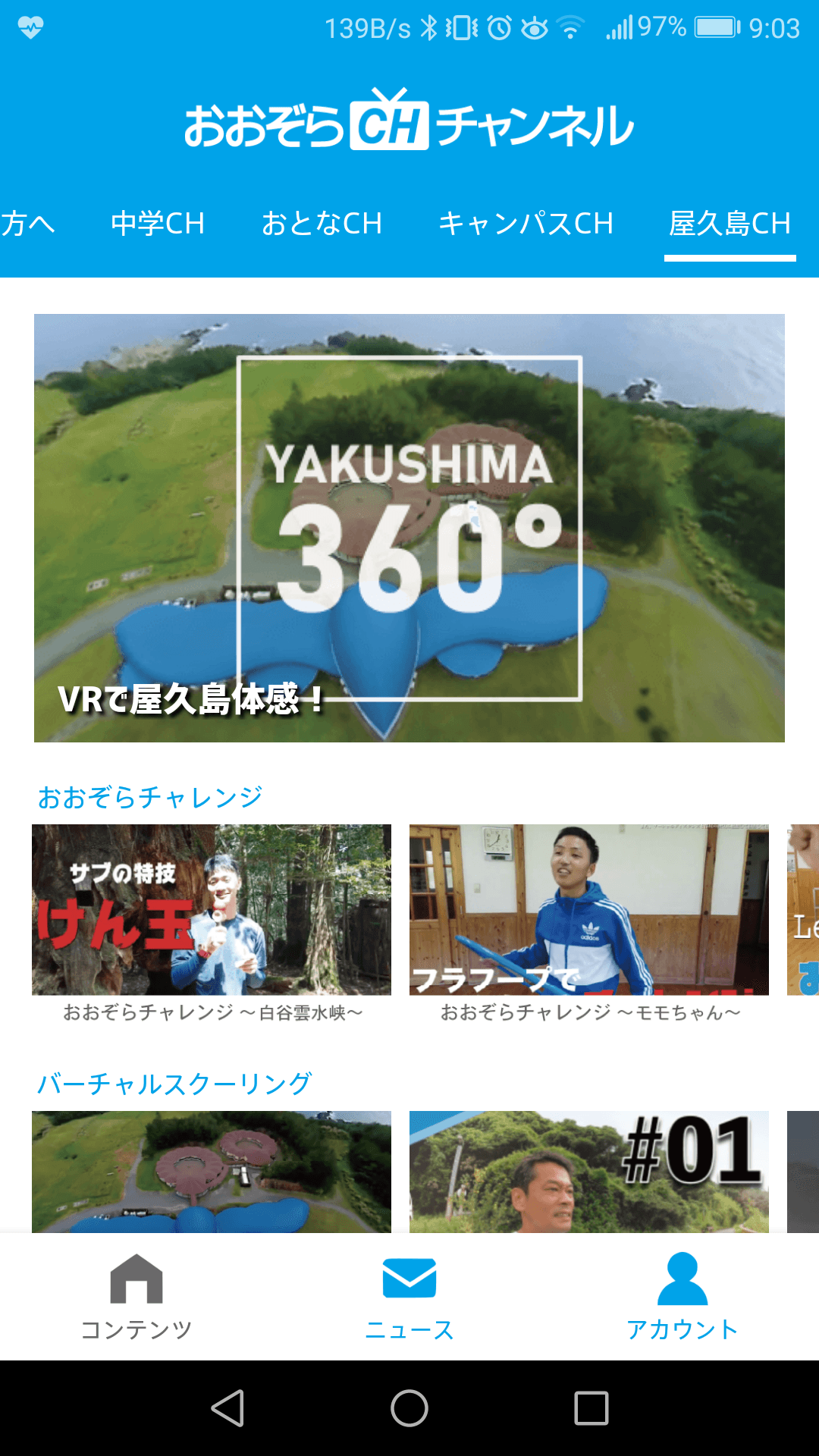
Task: Open the 方へ tab
Action: coord(30,224)
